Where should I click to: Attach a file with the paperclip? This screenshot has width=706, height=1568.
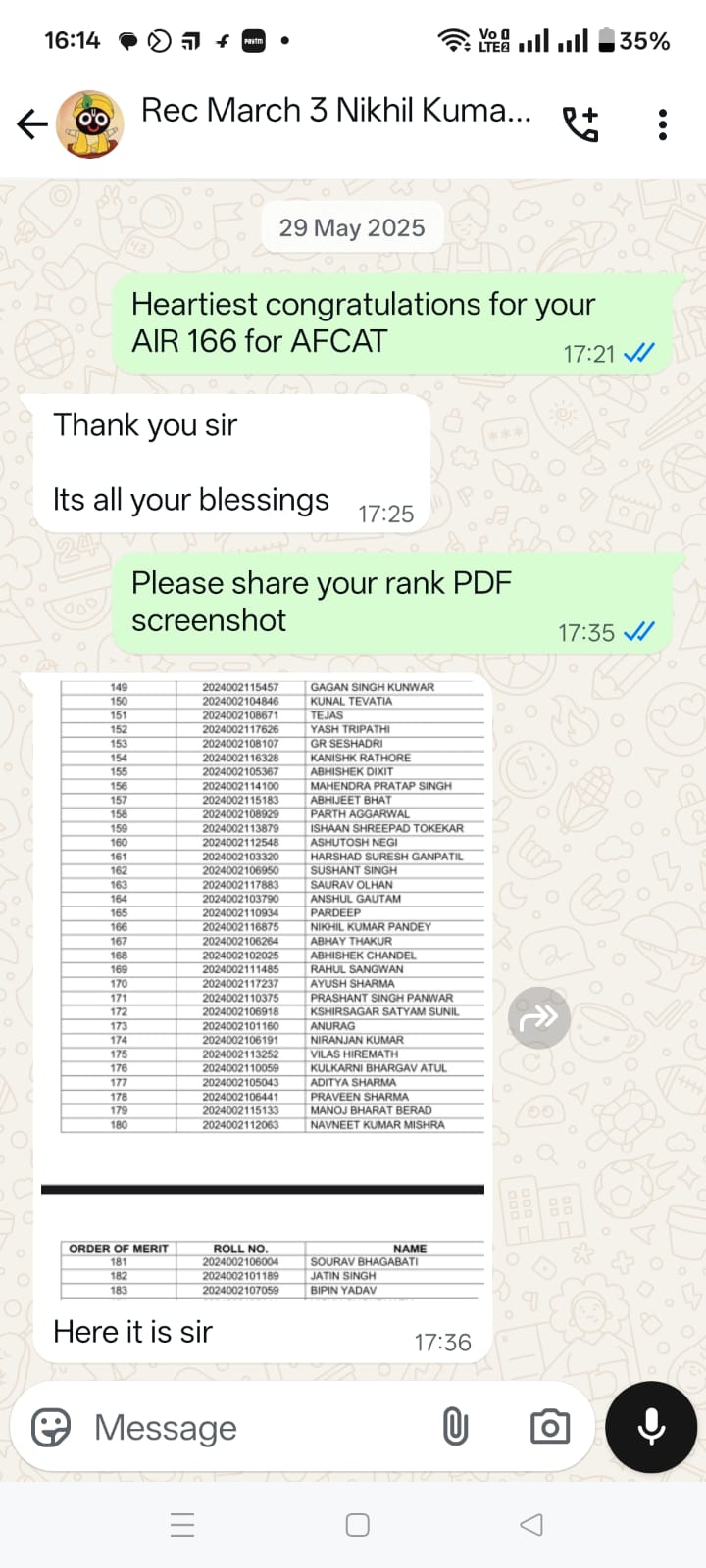[x=455, y=1427]
